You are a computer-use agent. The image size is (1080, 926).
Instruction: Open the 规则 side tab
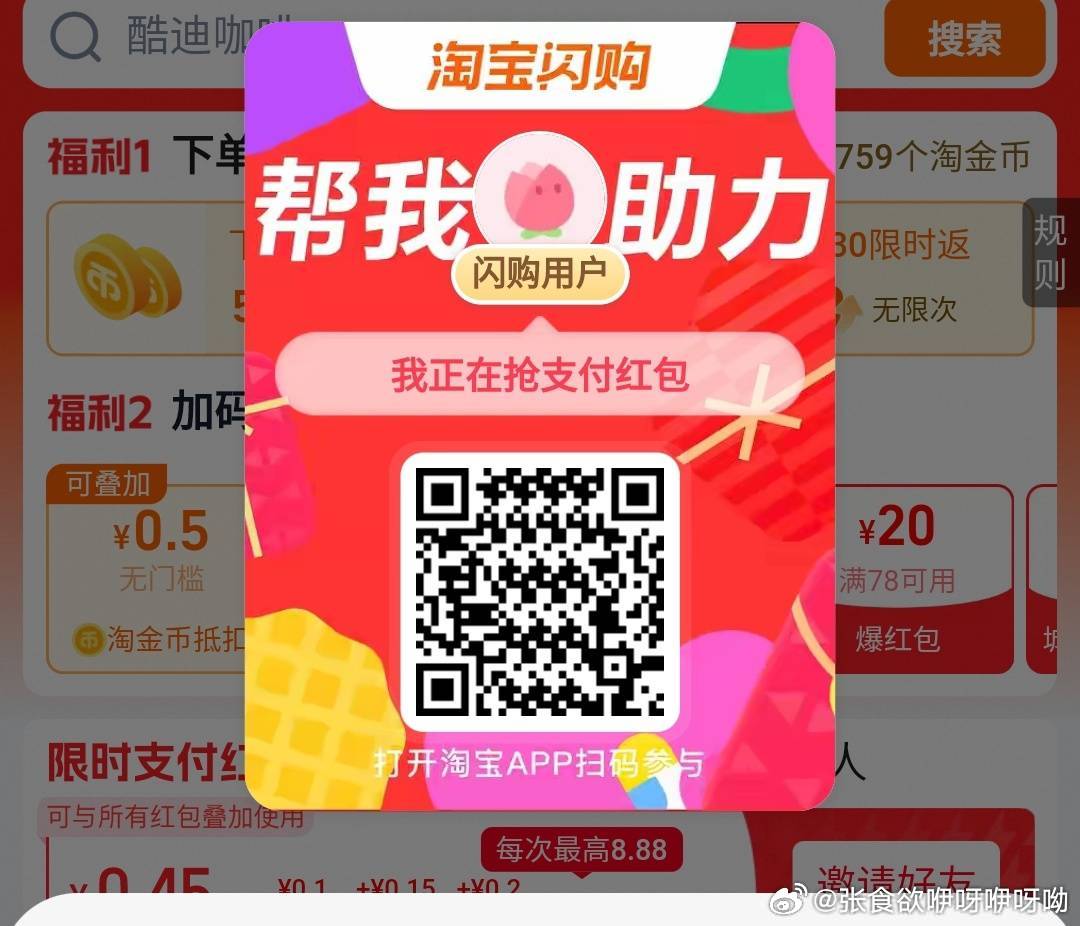coord(1050,252)
